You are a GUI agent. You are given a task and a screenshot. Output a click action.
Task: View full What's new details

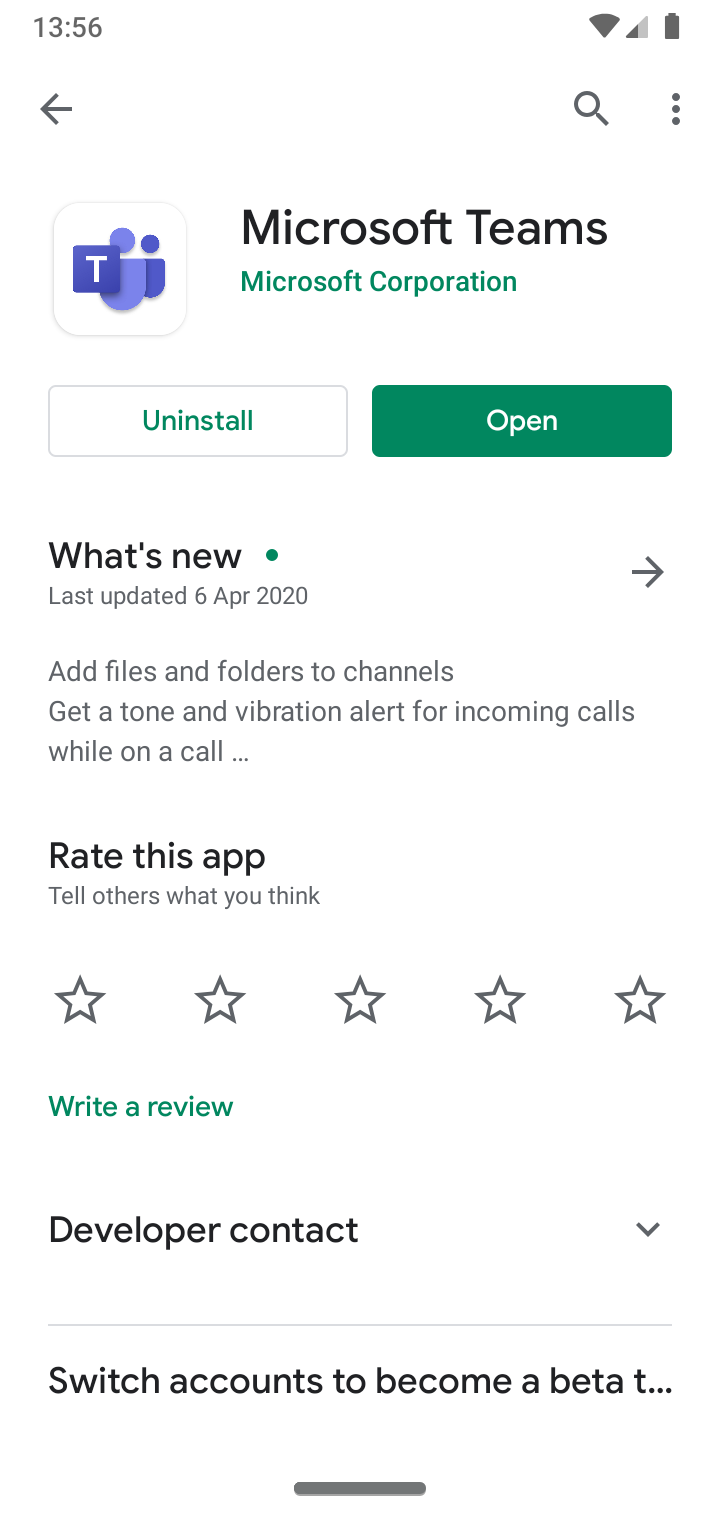click(647, 573)
